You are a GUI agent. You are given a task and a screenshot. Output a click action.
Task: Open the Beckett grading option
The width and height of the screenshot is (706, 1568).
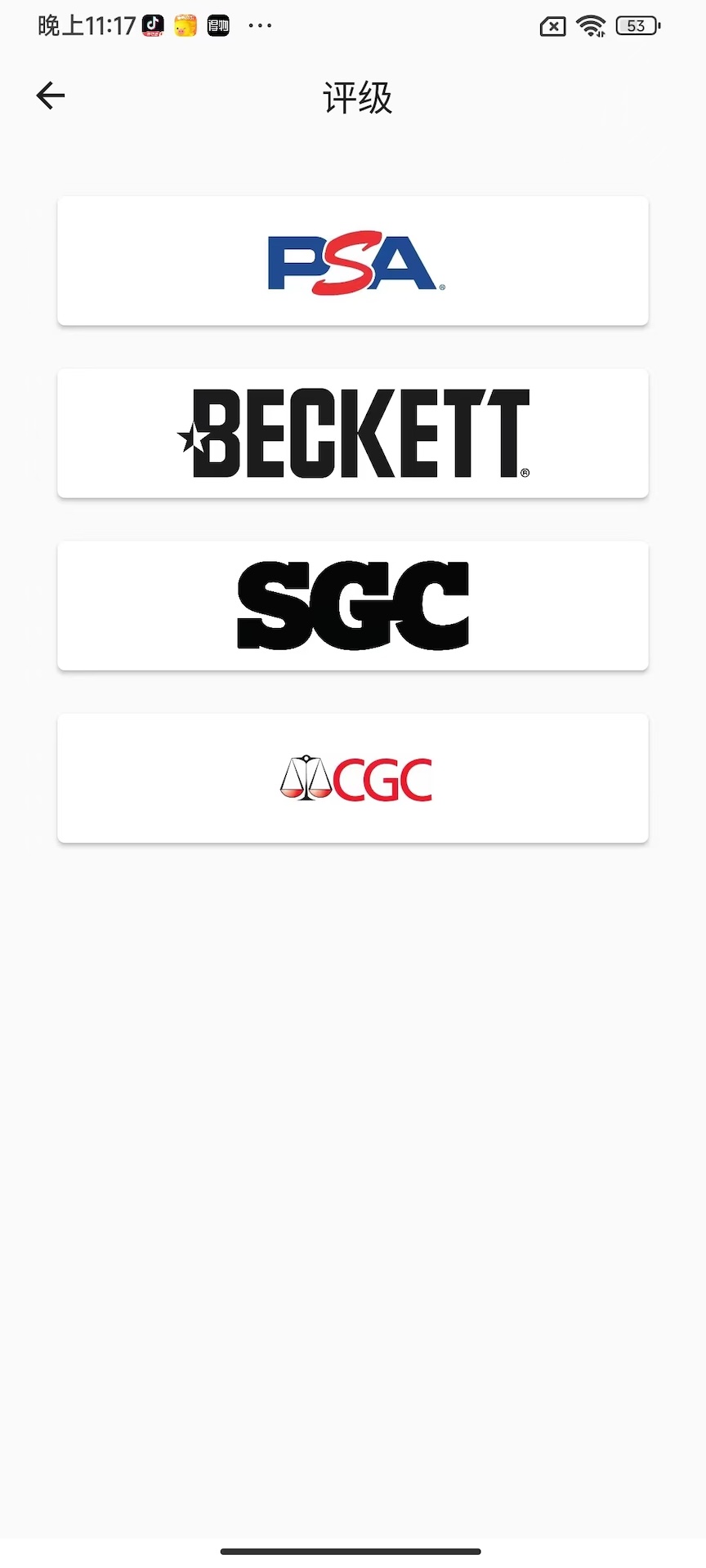353,434
